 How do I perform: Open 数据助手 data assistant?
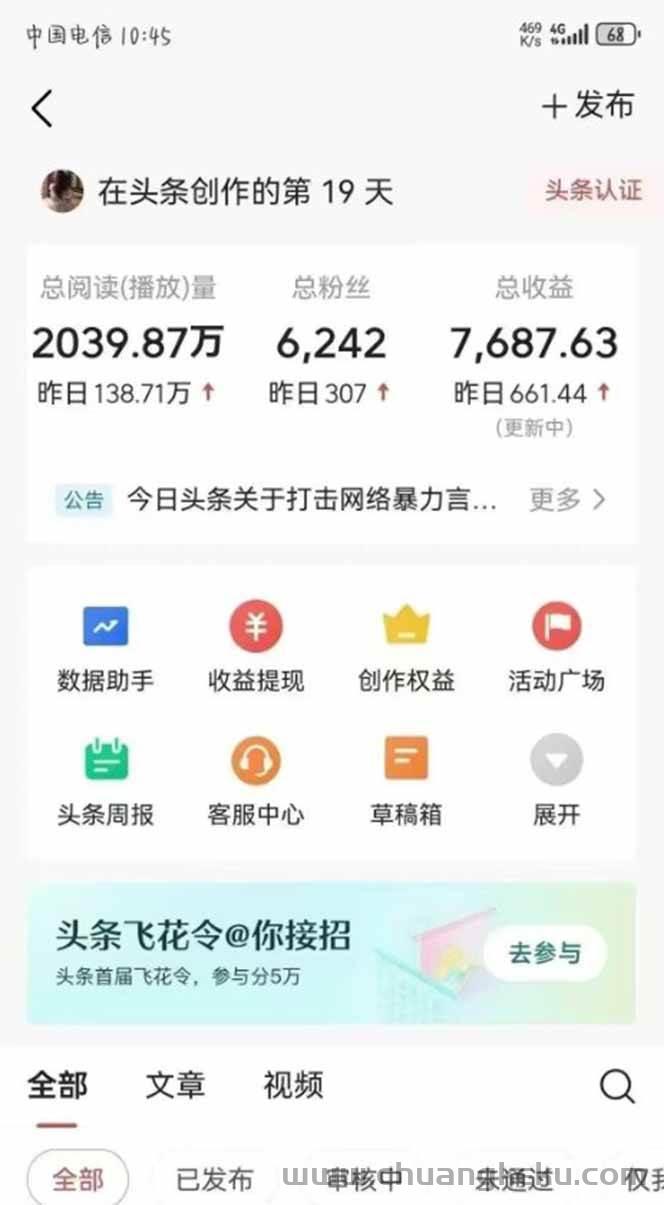point(105,648)
